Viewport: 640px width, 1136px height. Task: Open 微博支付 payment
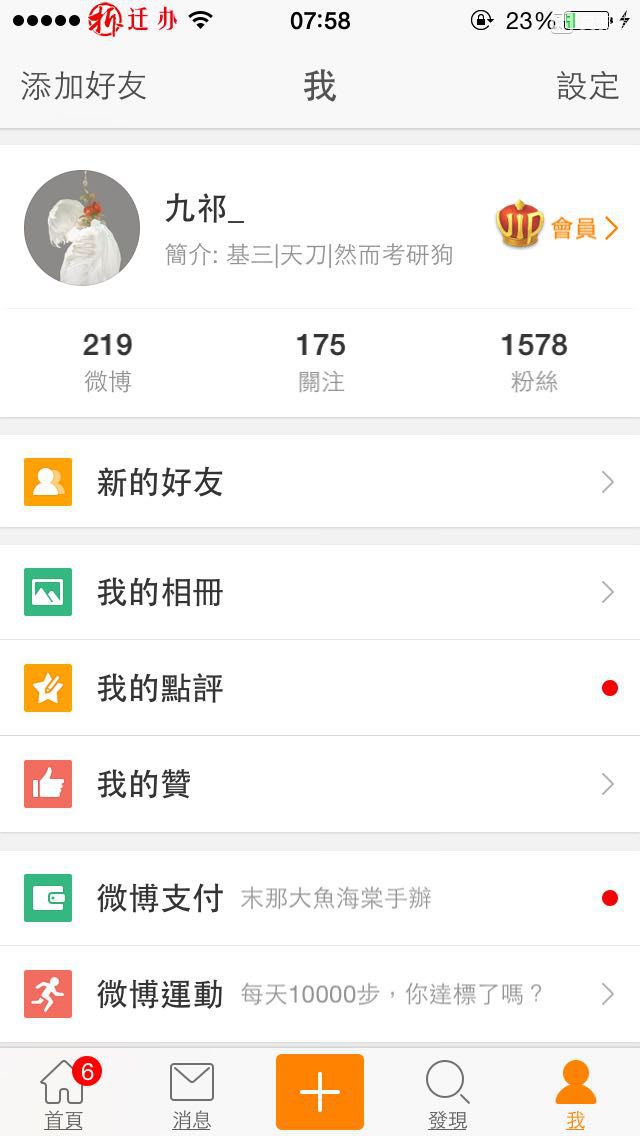(320, 898)
